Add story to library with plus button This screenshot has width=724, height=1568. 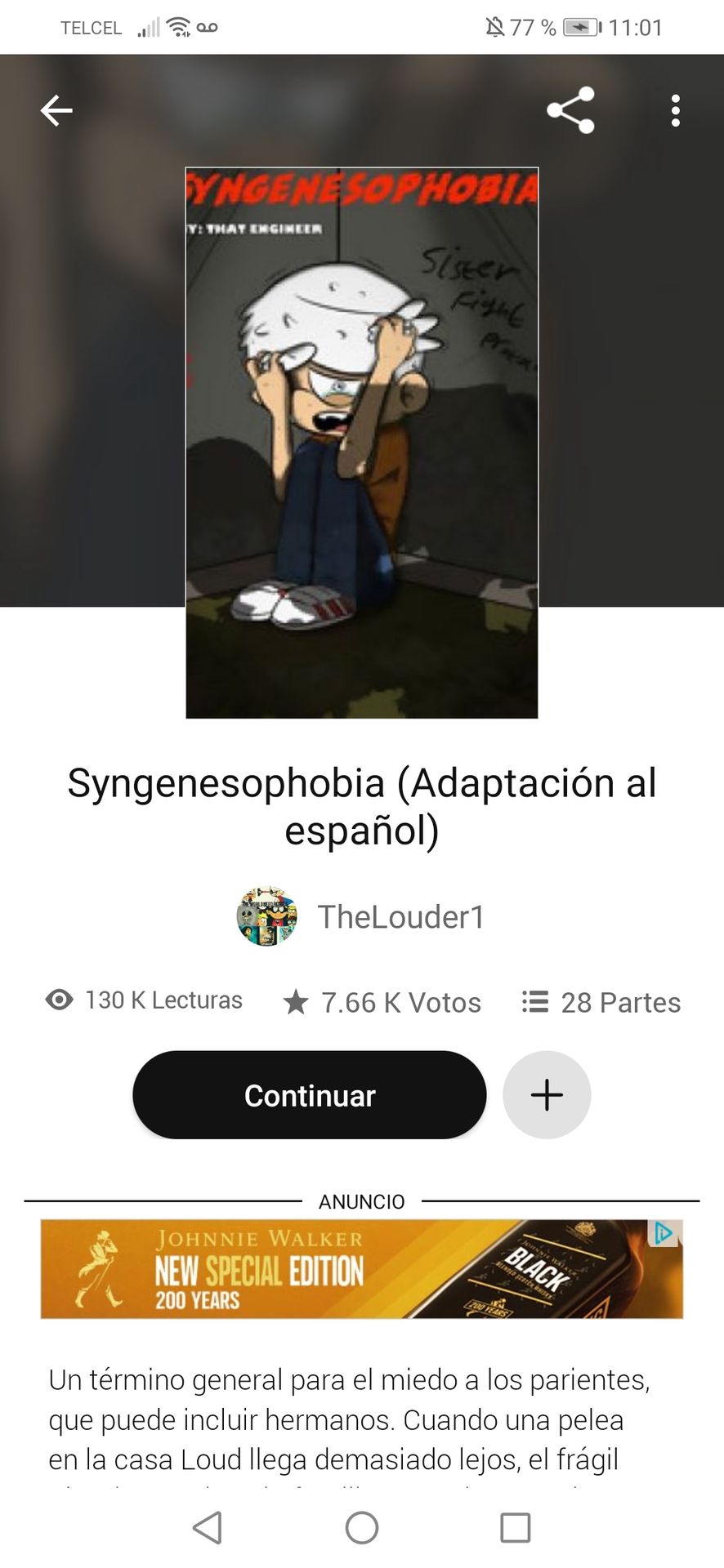point(547,1095)
